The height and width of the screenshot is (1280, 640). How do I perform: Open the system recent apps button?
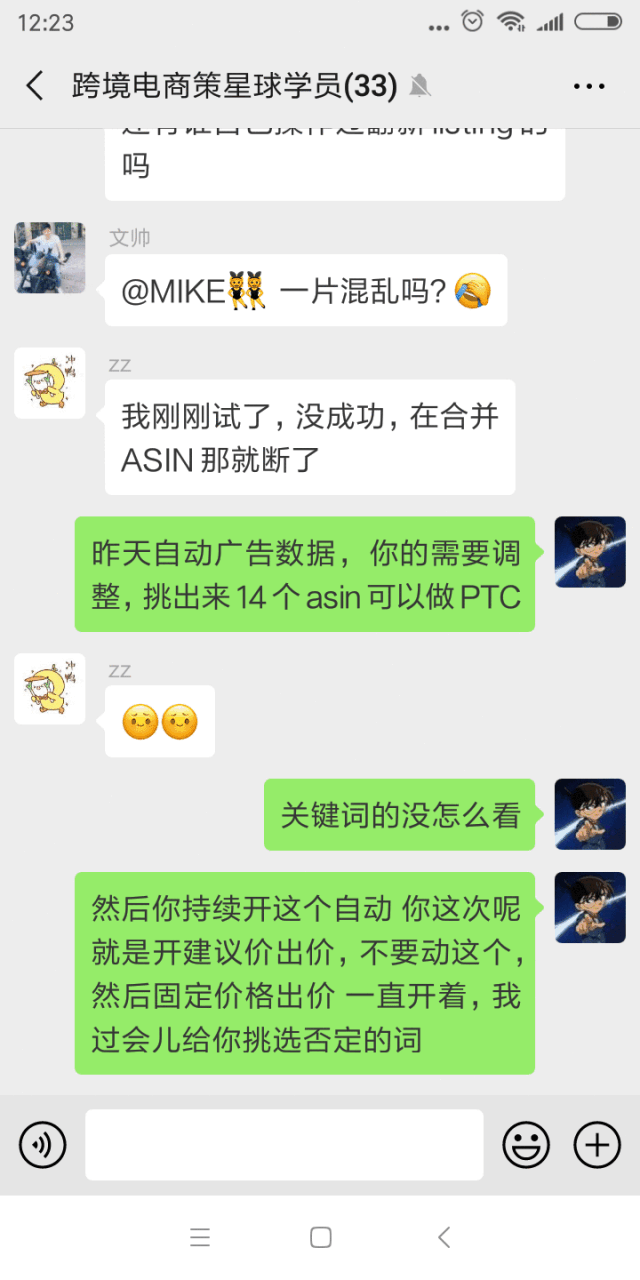point(200,1237)
